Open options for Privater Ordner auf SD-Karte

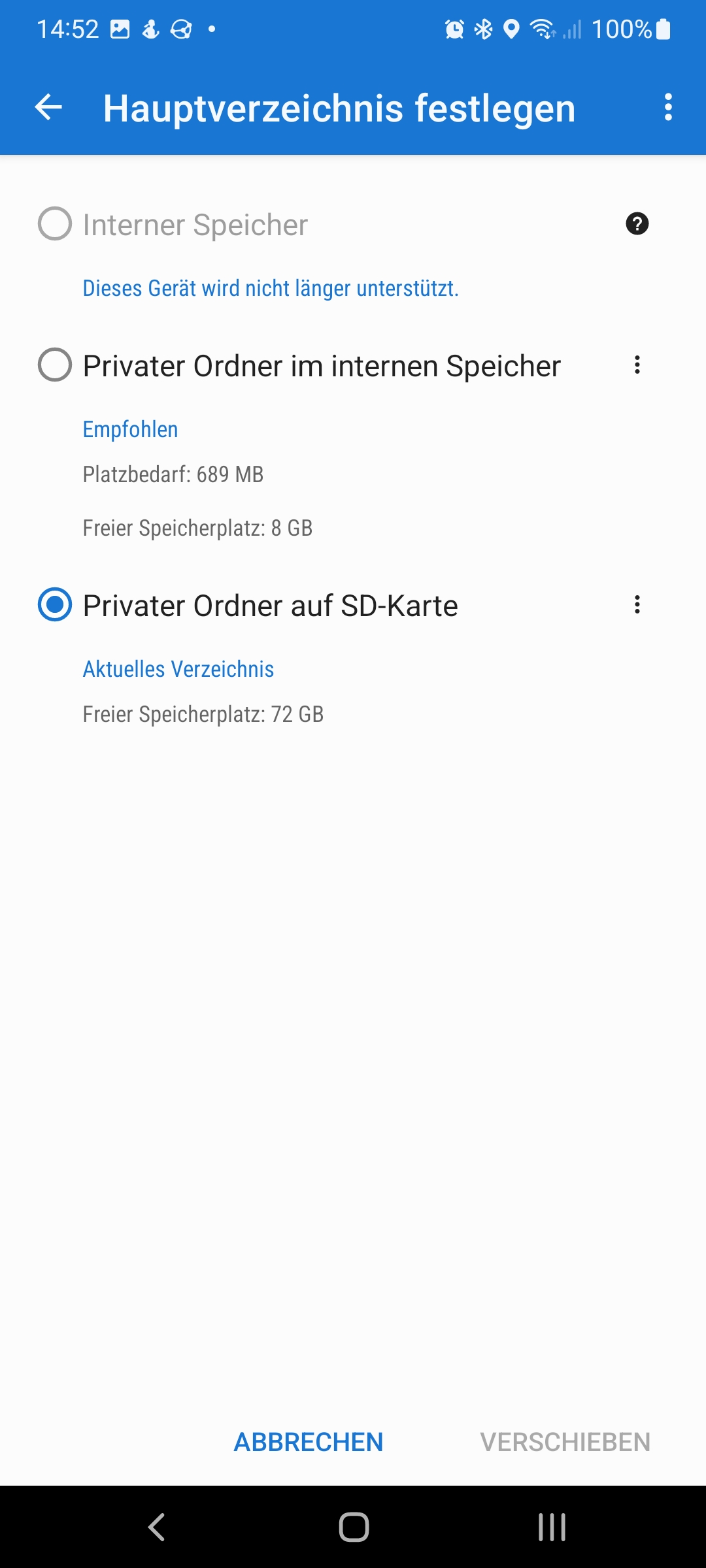point(637,604)
